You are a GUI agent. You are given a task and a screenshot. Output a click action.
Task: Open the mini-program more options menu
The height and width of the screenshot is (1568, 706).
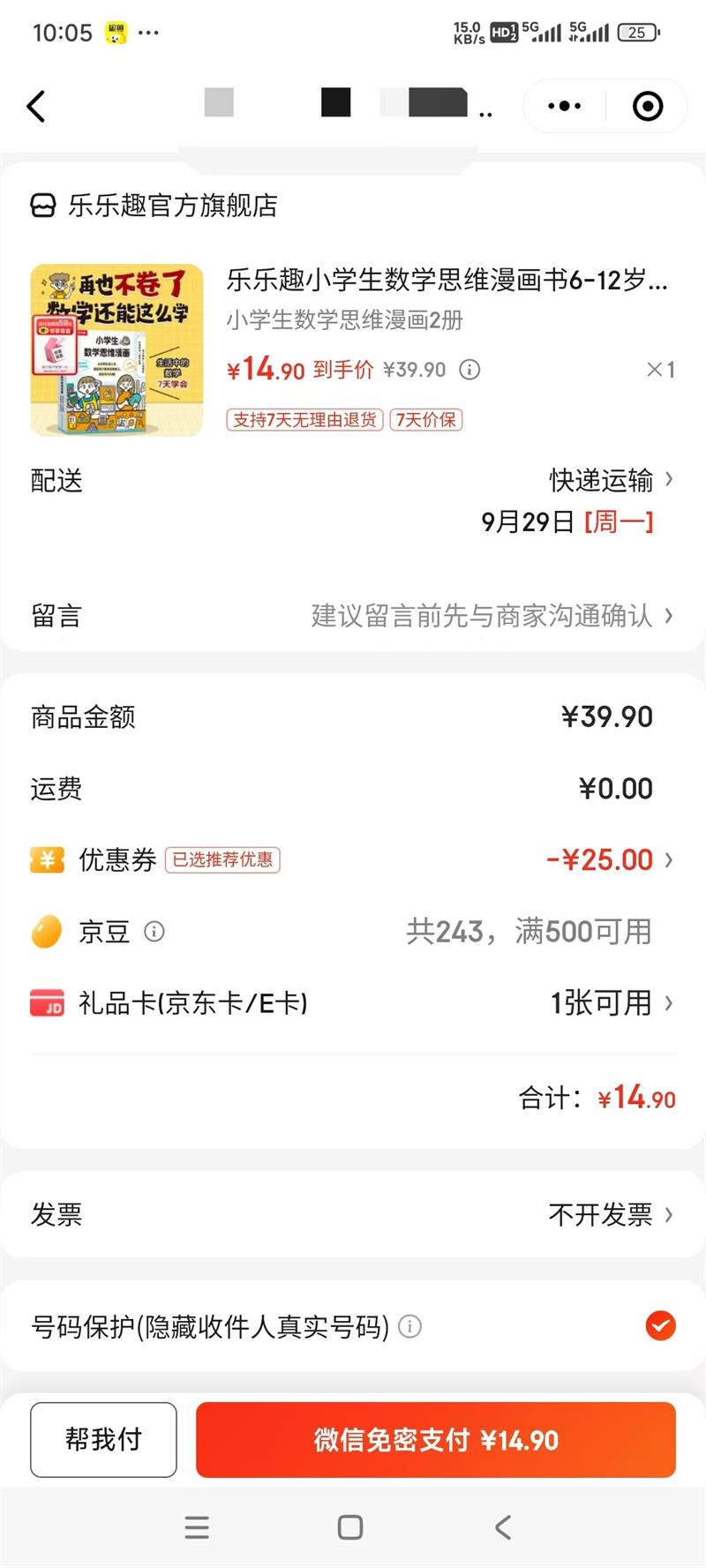563,105
